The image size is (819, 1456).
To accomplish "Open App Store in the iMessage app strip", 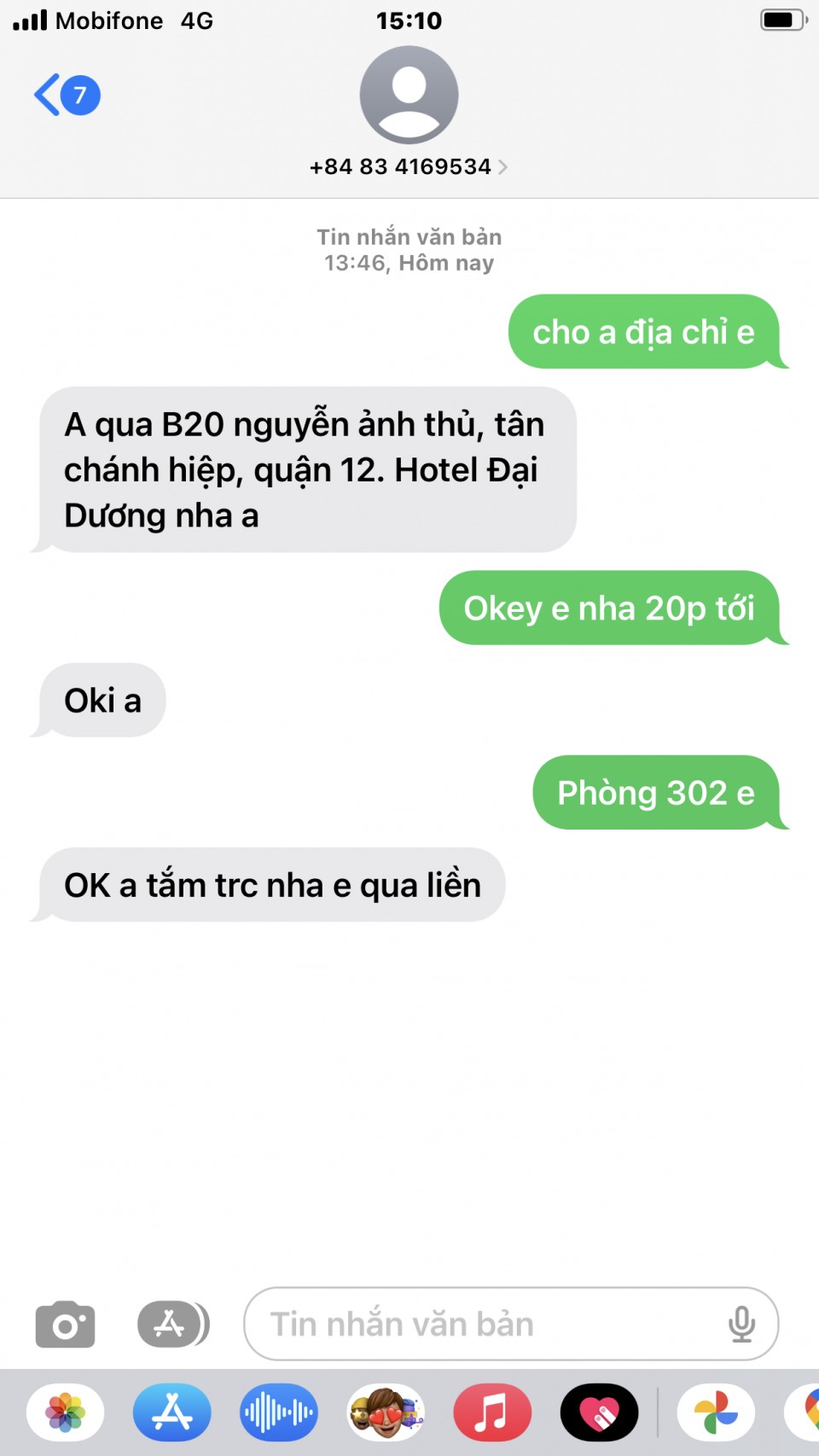I will 172,1412.
